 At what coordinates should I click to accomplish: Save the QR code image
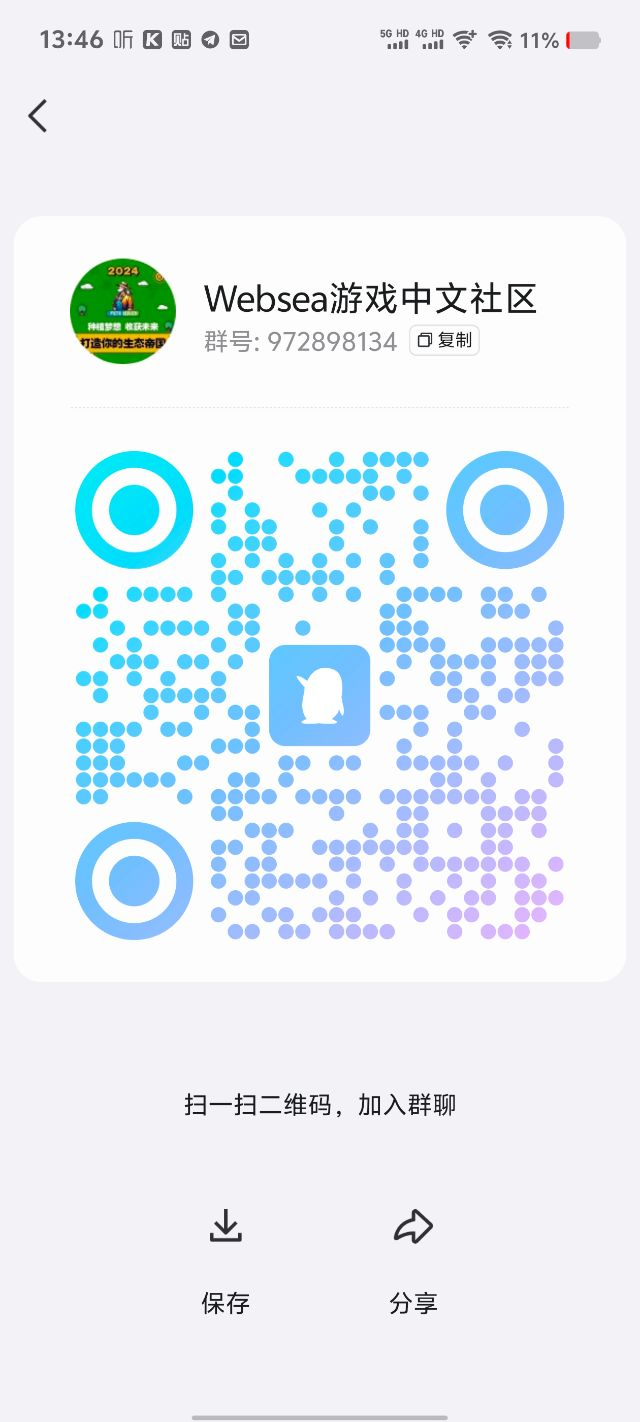point(225,1260)
